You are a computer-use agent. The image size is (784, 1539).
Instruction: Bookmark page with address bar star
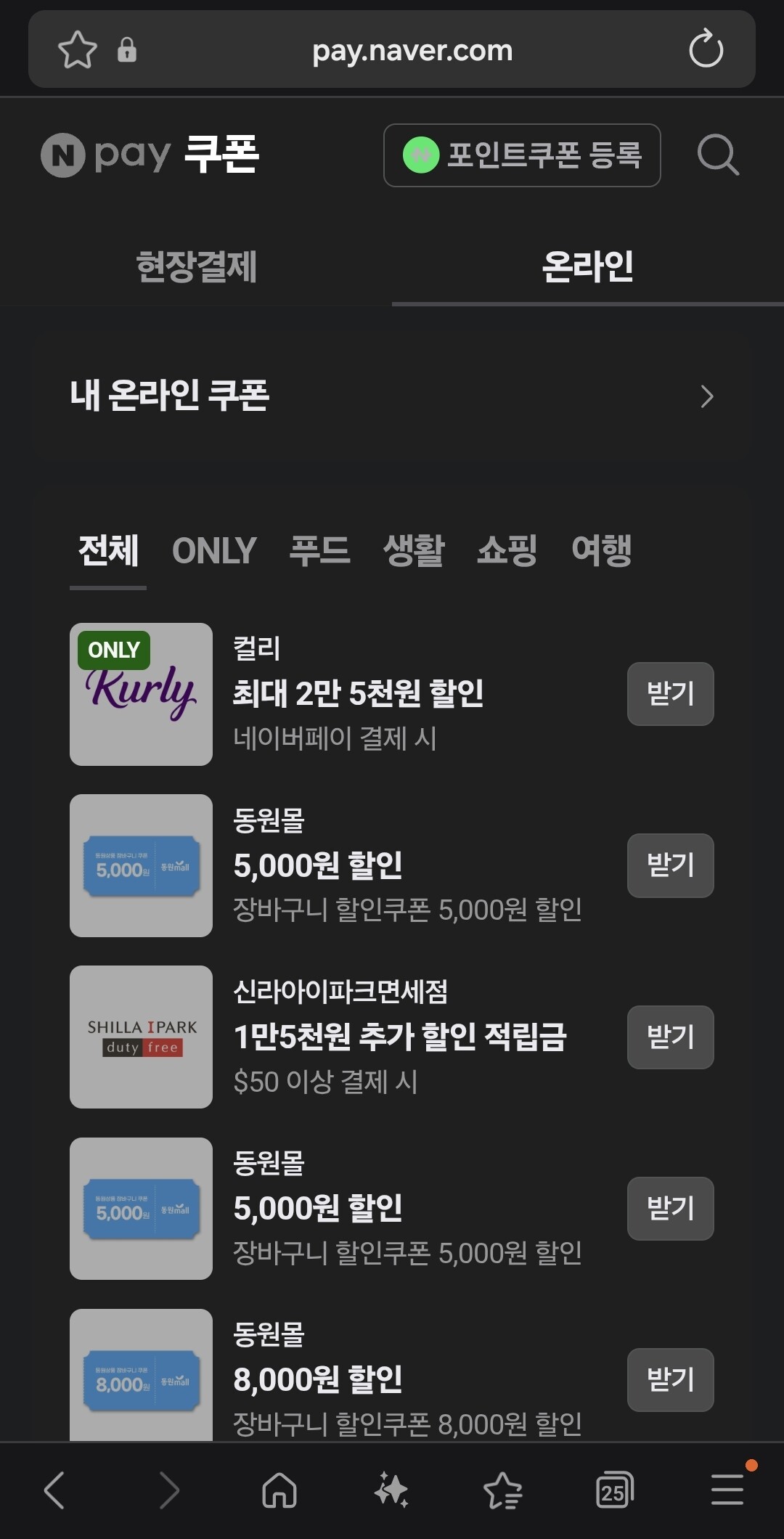tap(77, 50)
